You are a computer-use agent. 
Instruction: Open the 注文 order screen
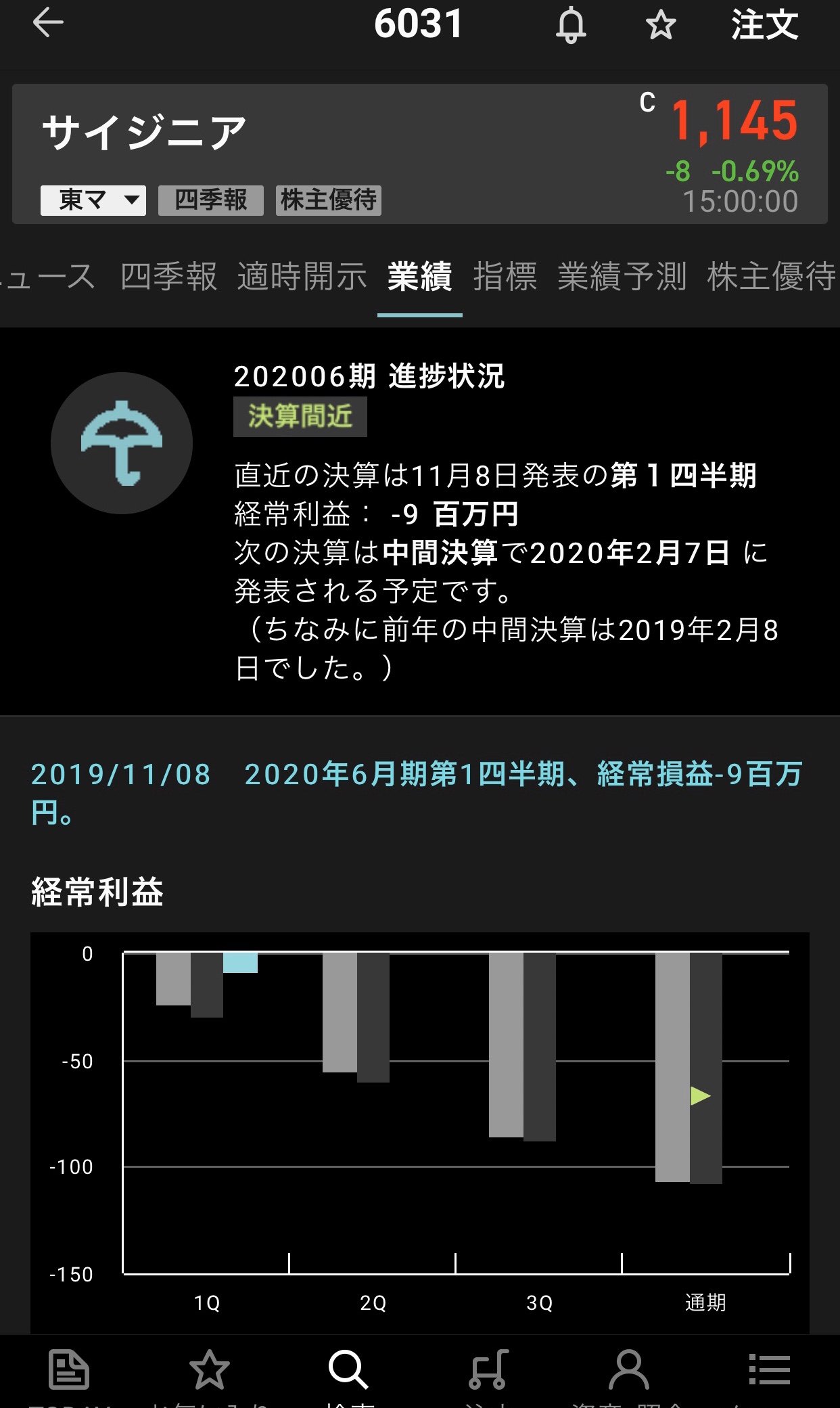(x=764, y=26)
